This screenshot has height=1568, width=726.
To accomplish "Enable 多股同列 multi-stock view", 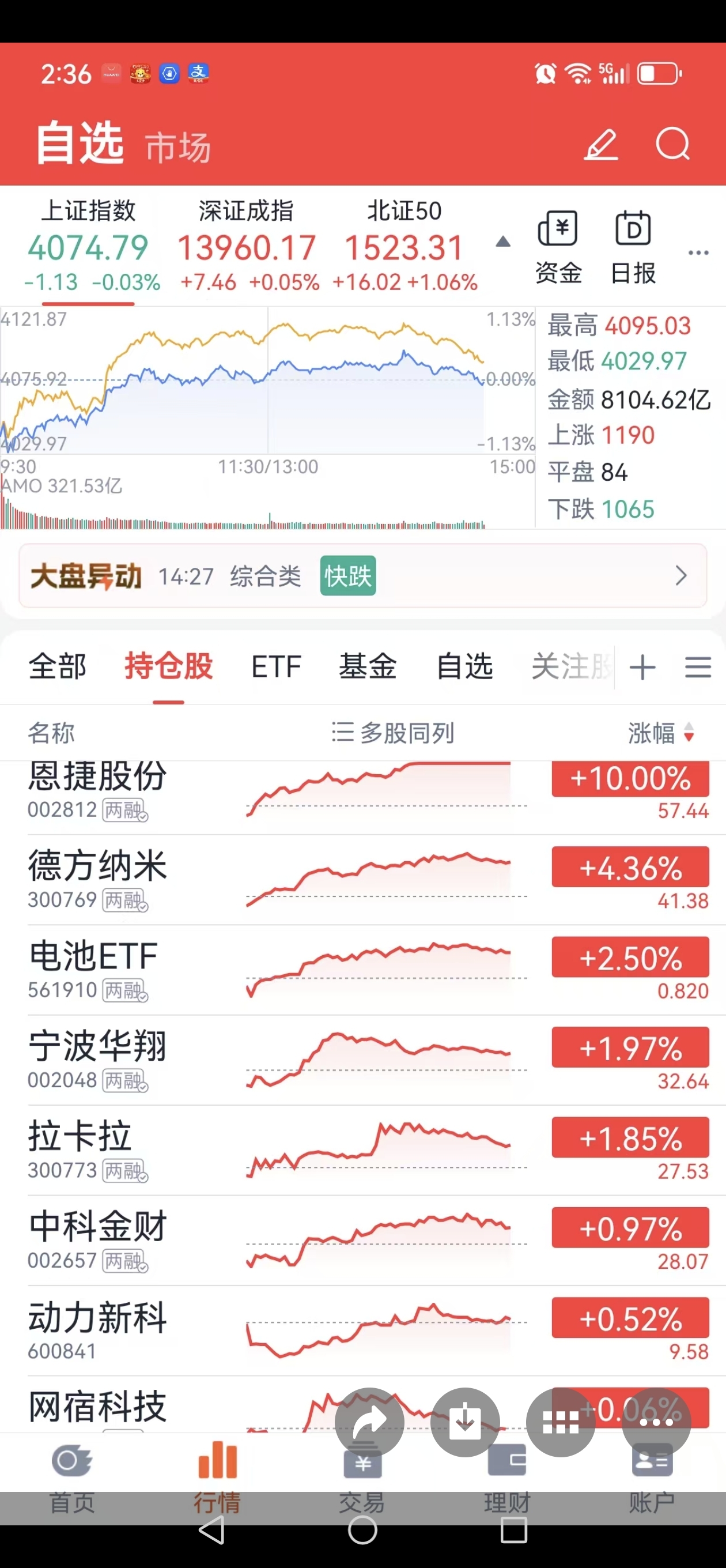I will point(393,733).
